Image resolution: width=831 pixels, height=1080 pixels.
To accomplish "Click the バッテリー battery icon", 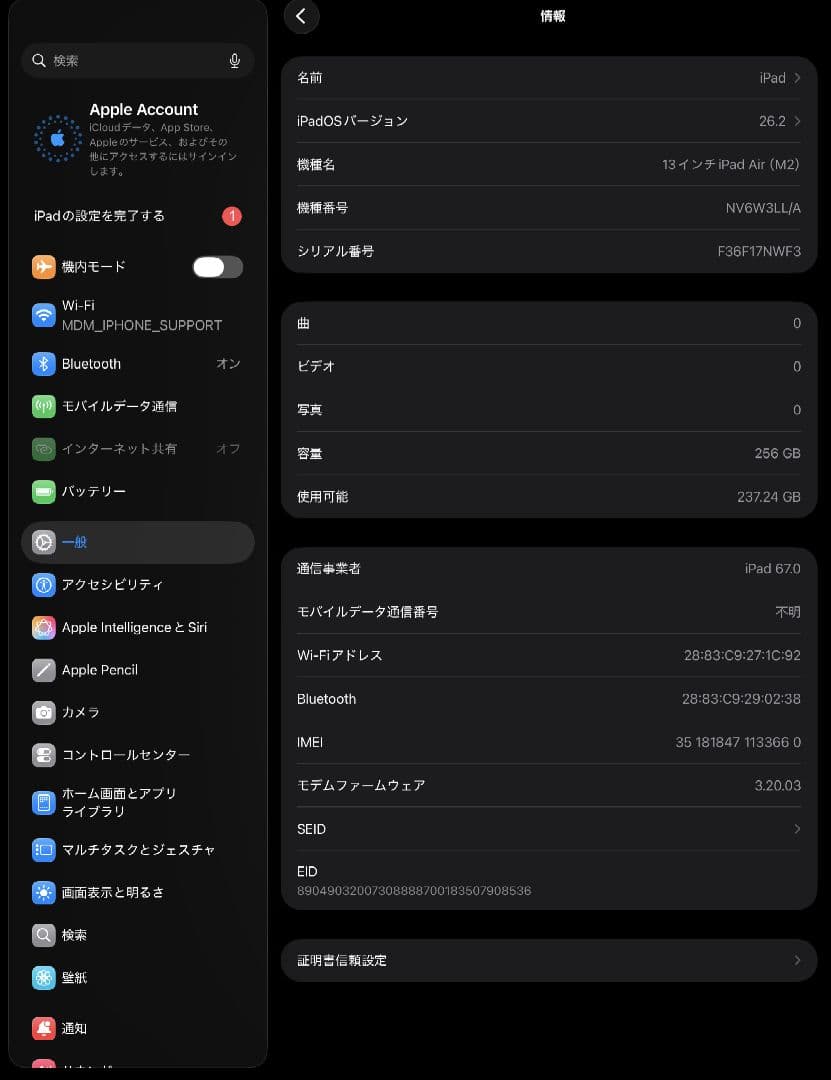I will [x=43, y=491].
